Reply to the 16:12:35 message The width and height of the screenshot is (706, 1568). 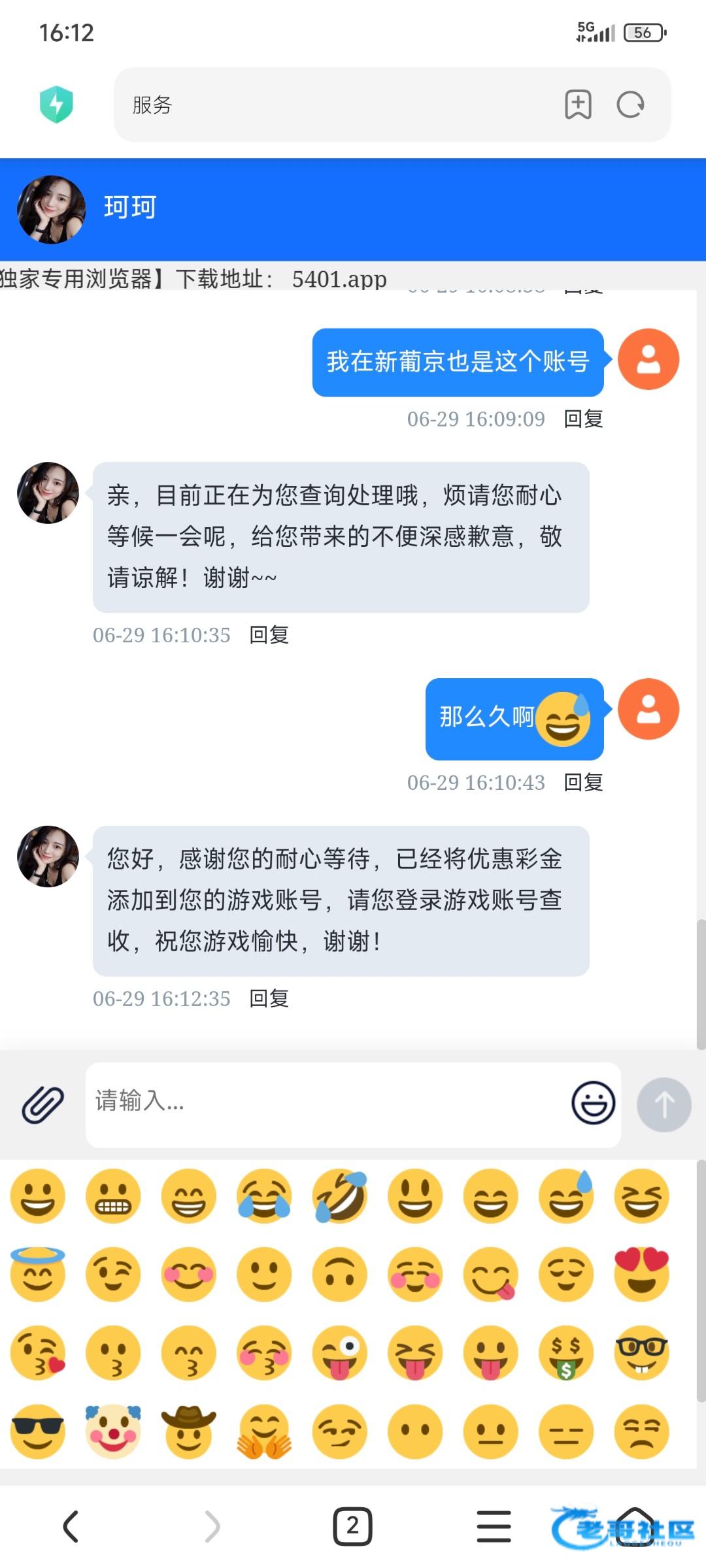(269, 998)
